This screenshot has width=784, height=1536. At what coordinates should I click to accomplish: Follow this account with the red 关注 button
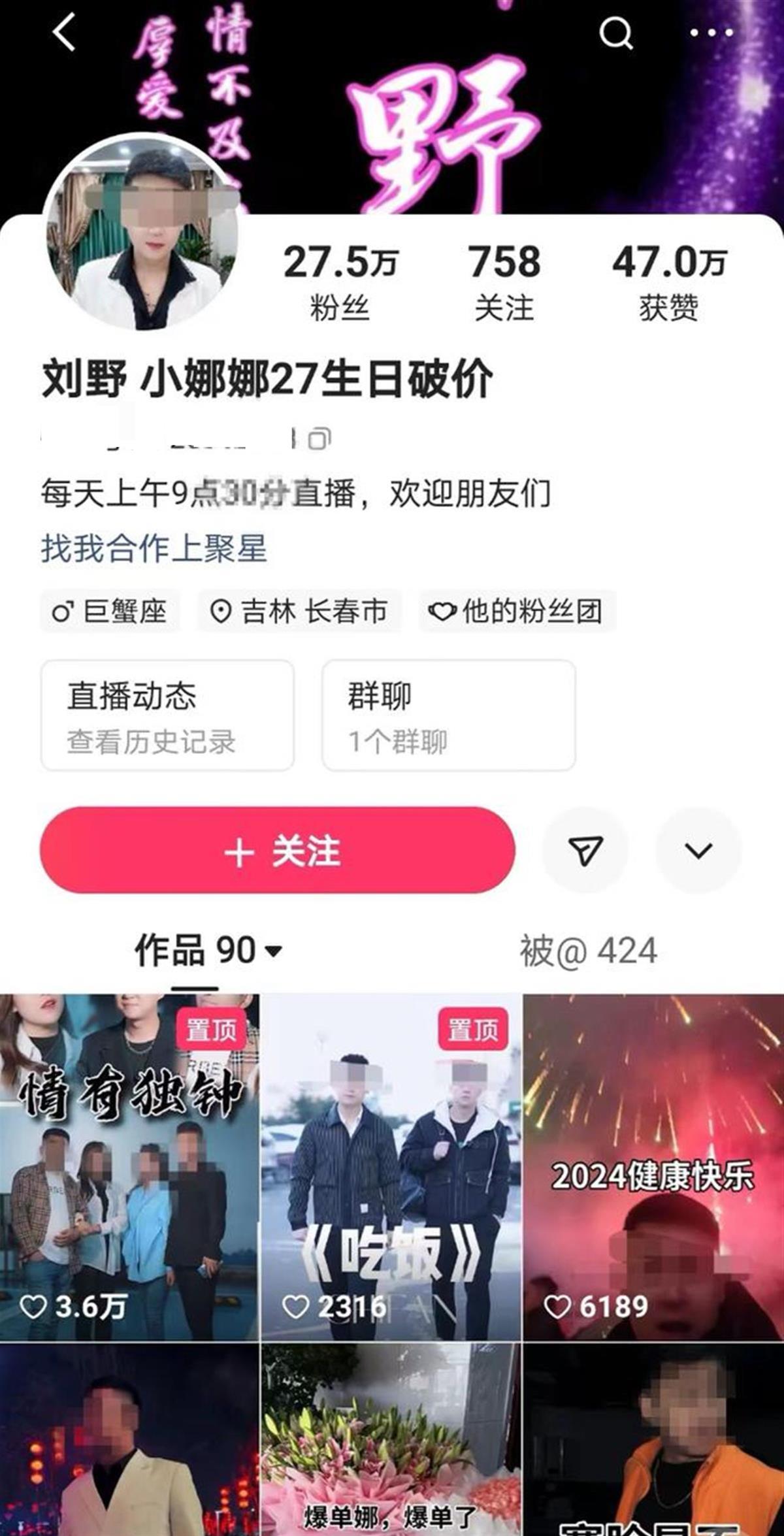[x=278, y=851]
